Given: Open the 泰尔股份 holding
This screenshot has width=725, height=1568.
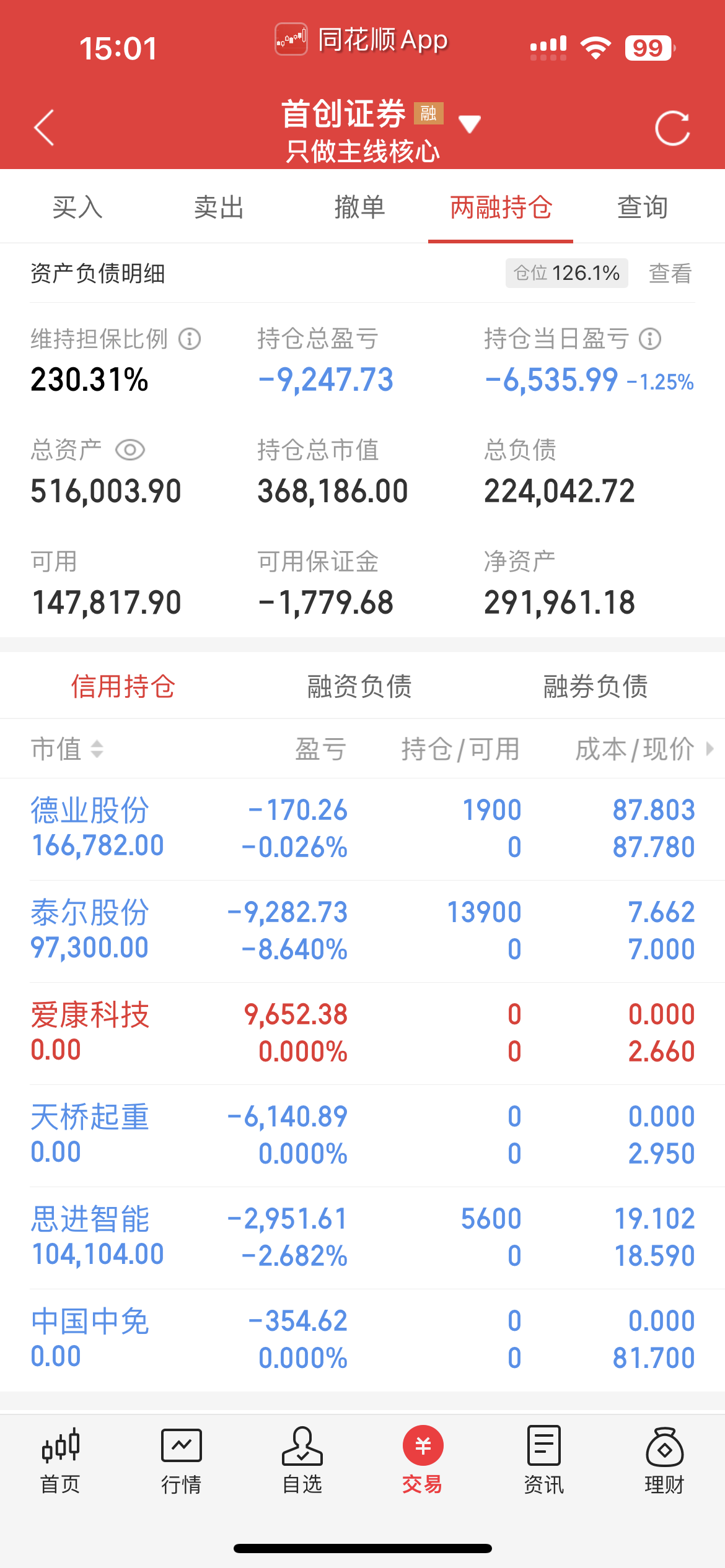Looking at the screenshot, I should 90,930.
